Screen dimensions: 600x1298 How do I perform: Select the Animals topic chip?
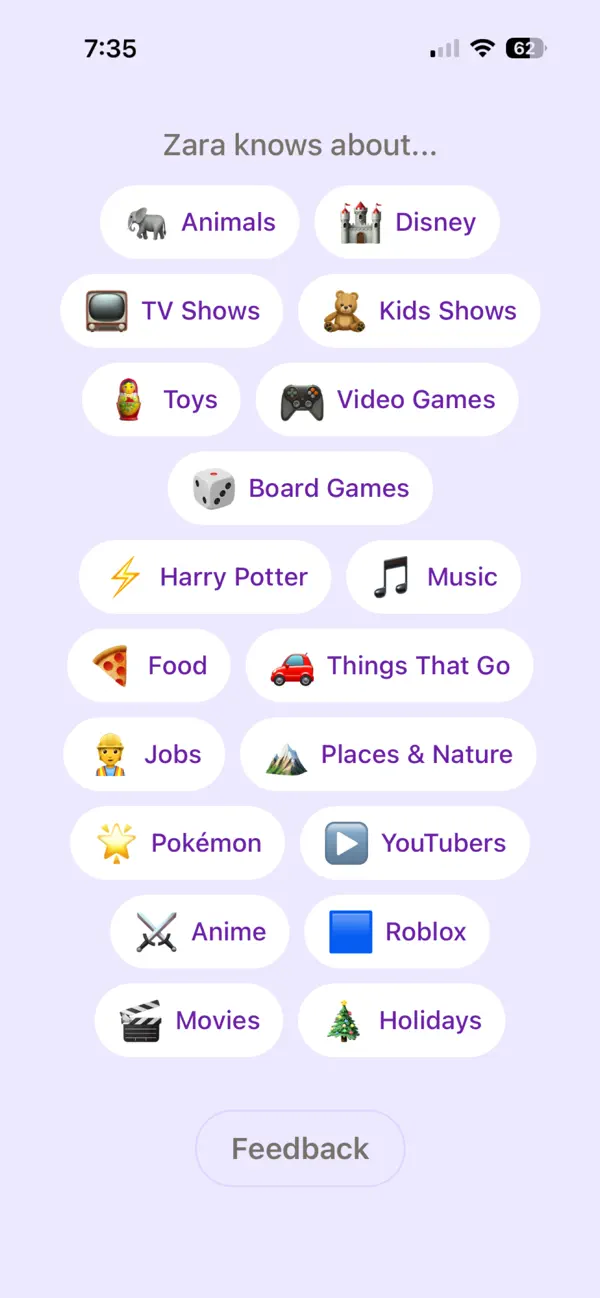(x=200, y=222)
